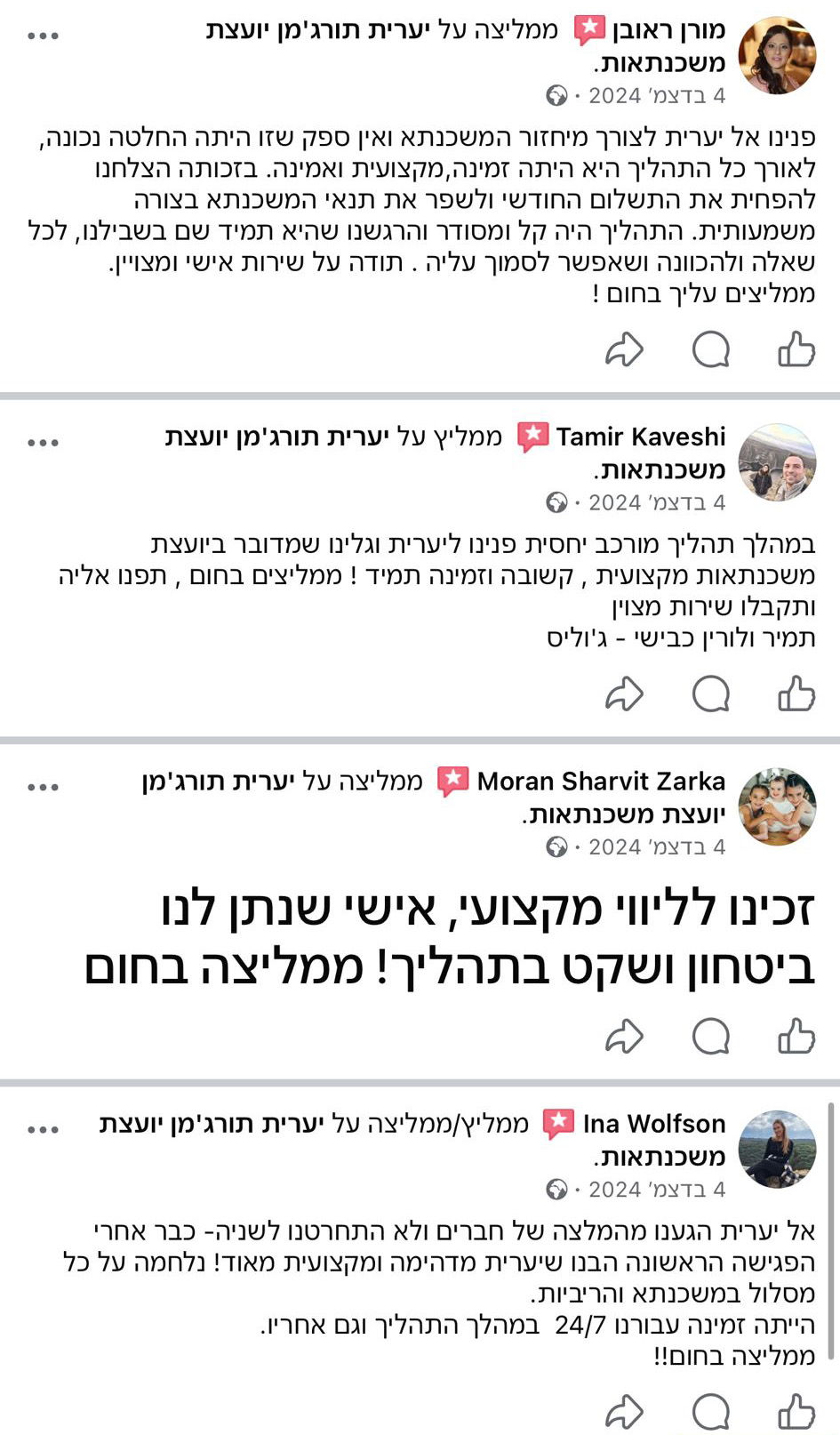The height and width of the screenshot is (1435, 840).
Task: Like מורן ראובן's recommendation post
Action: [796, 349]
